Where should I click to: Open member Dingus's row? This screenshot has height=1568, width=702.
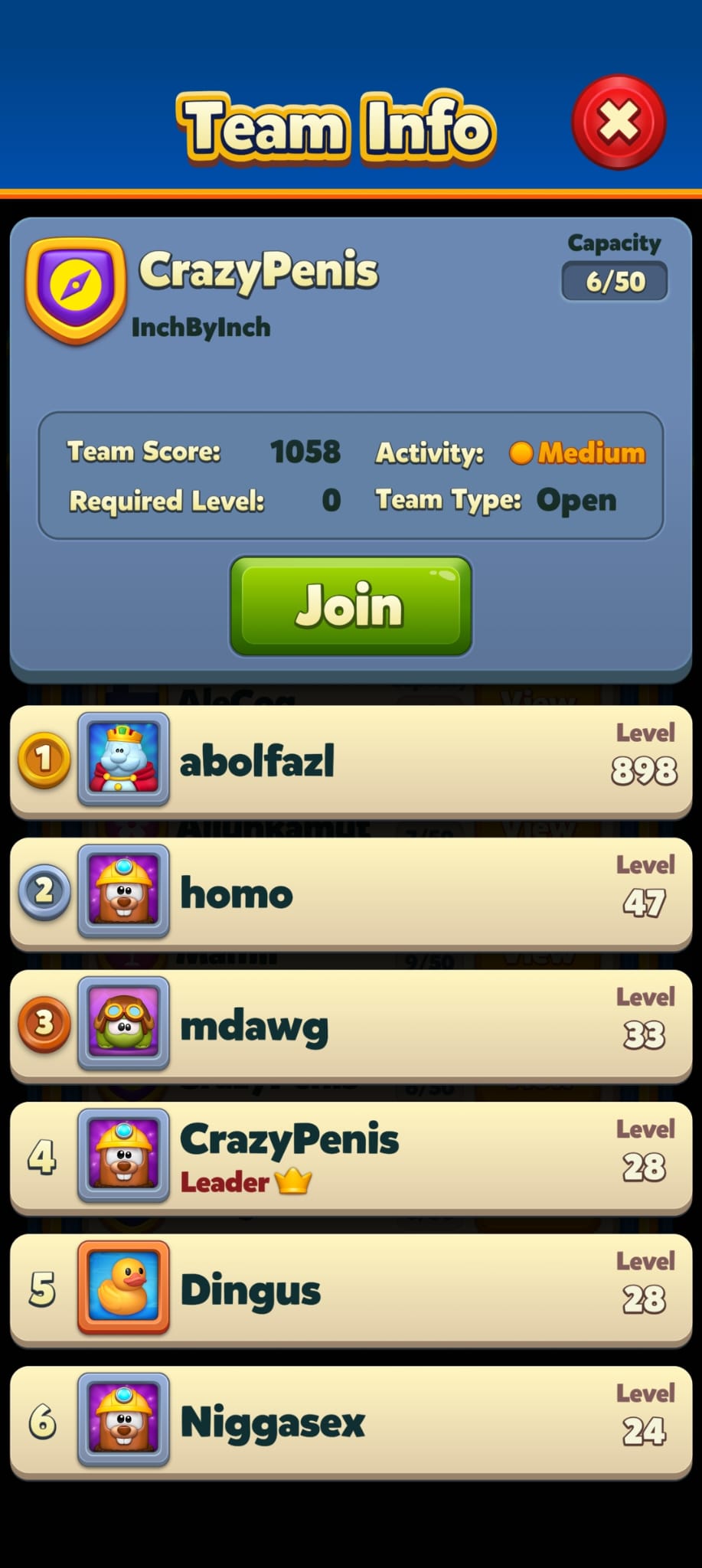click(x=351, y=1289)
